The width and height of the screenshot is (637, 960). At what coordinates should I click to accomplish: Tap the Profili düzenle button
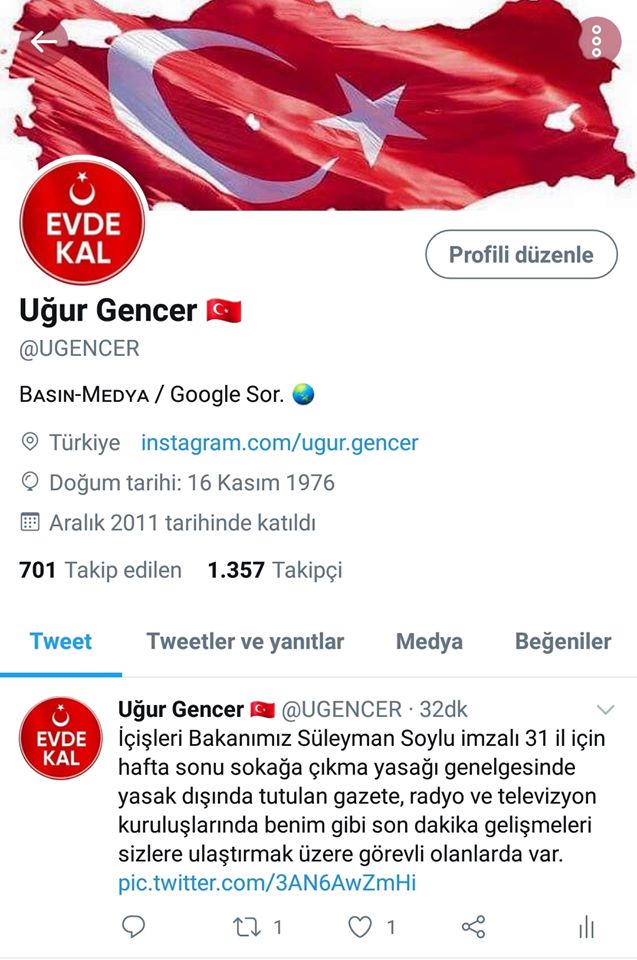[x=520, y=255]
